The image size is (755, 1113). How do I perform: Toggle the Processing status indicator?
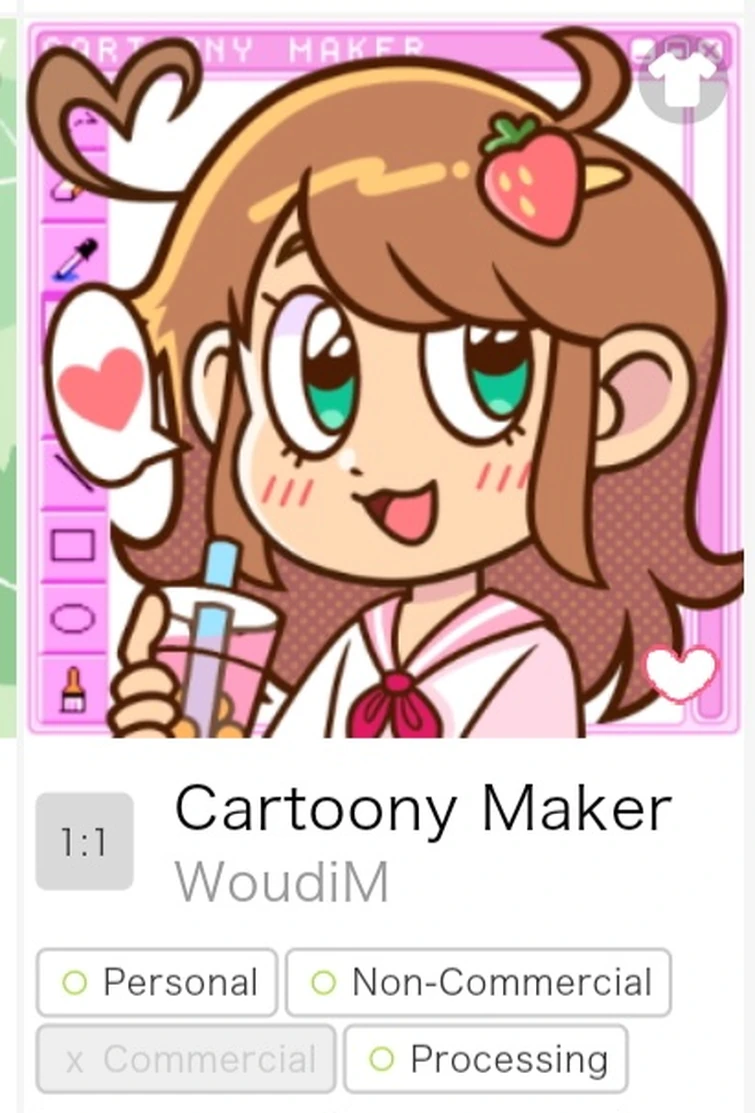click(x=485, y=1058)
